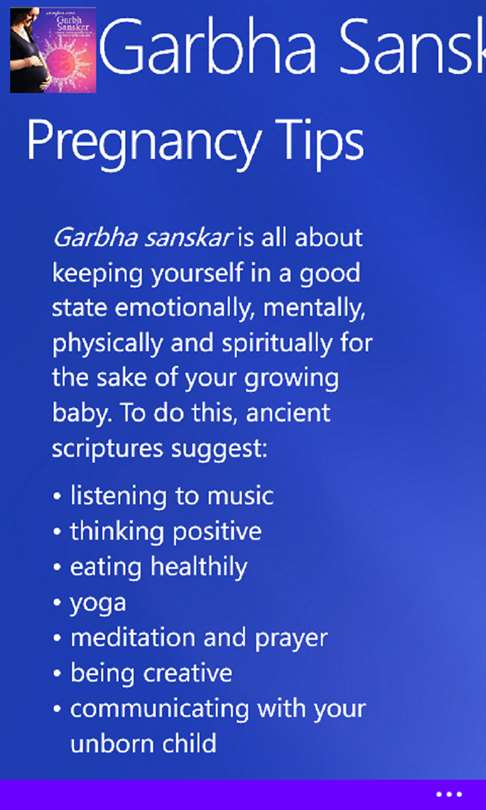The image size is (486, 810).
Task: Open the app bar's three-dot menu
Action: coord(449,794)
